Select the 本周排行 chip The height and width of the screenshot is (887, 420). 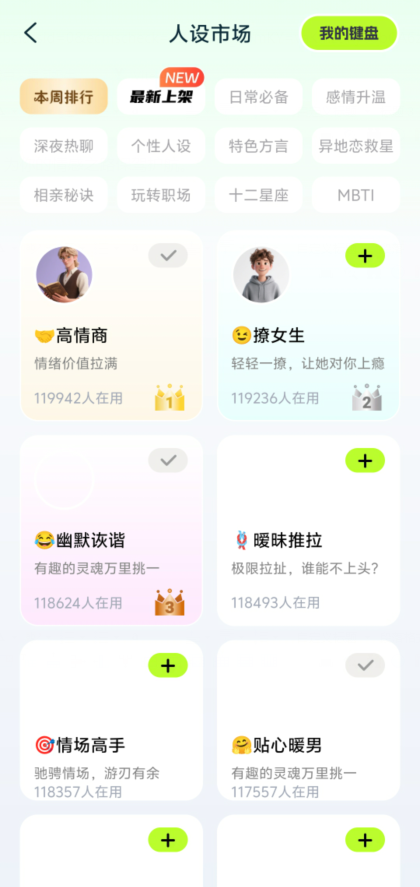click(63, 97)
